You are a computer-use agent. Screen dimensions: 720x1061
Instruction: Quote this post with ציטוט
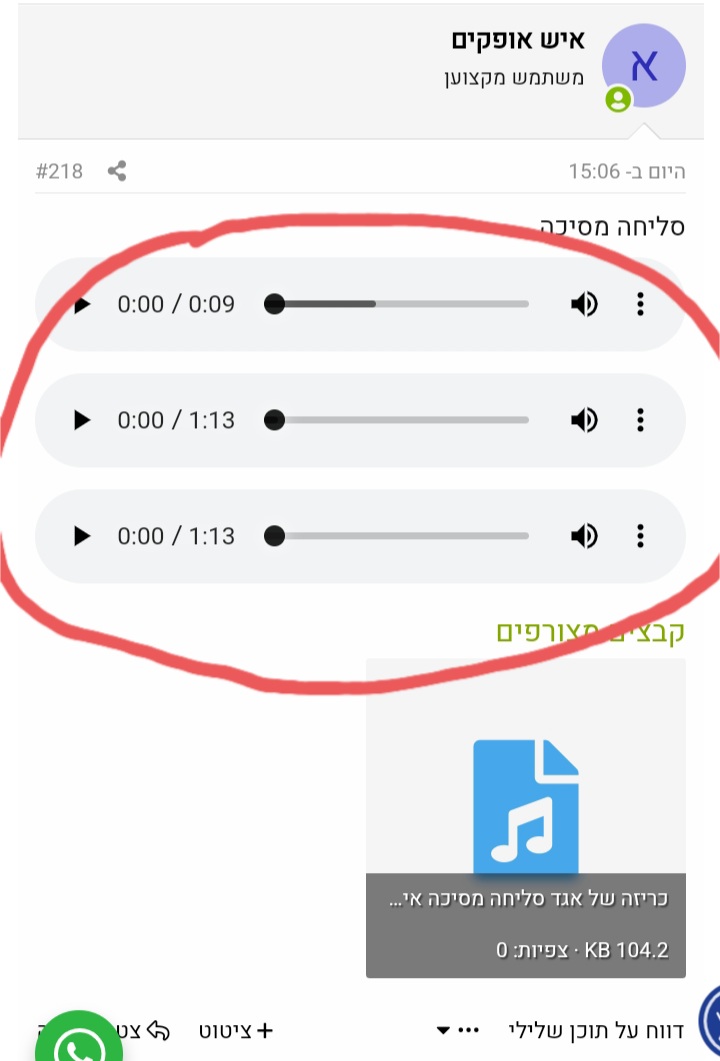236,1029
